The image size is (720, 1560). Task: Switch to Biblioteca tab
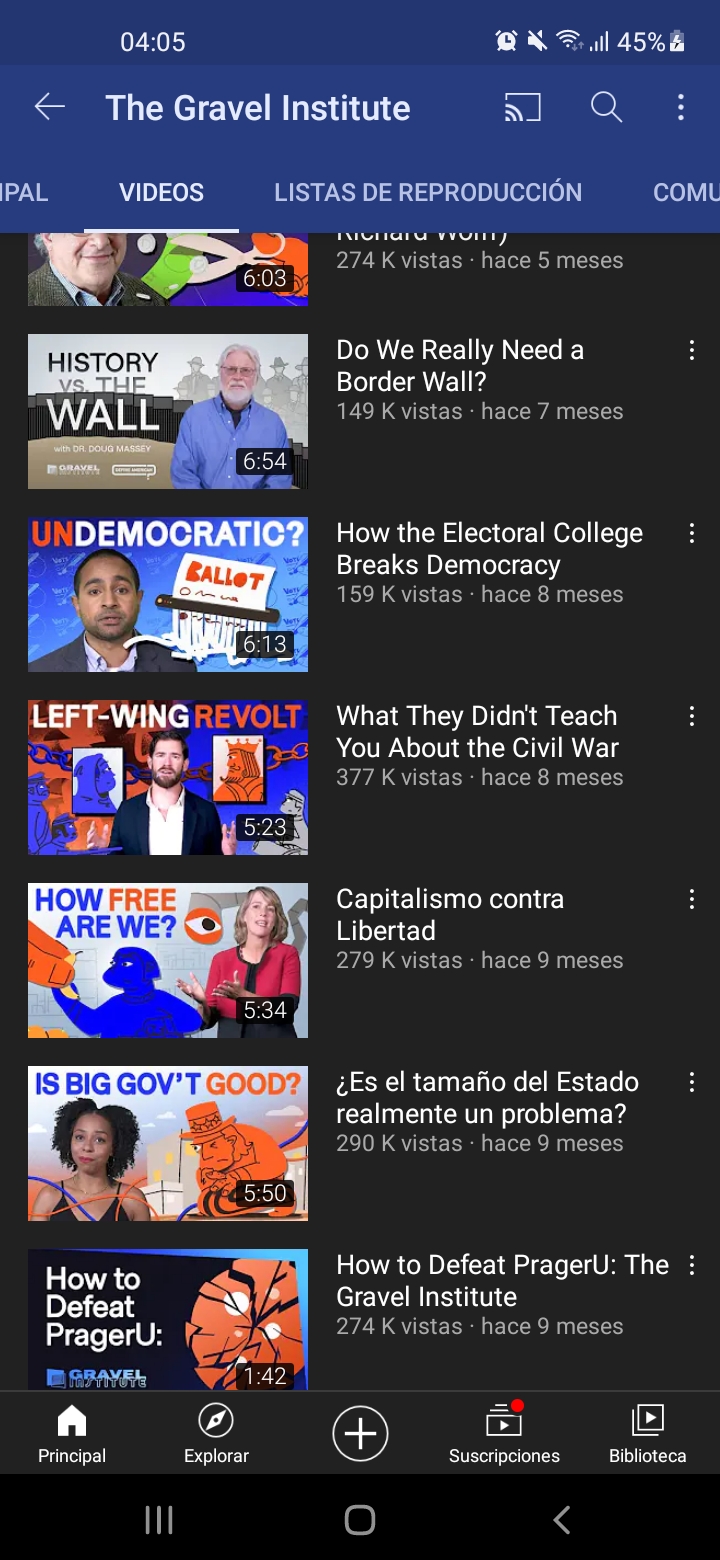pos(648,1433)
